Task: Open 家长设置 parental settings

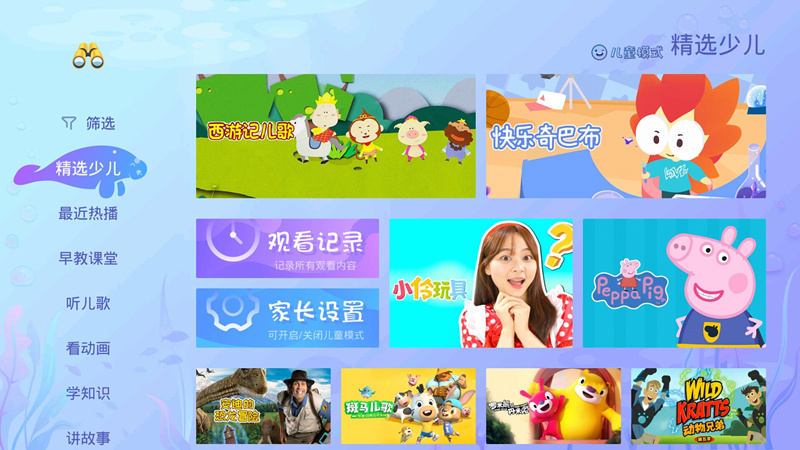Action: pyautogui.click(x=287, y=318)
